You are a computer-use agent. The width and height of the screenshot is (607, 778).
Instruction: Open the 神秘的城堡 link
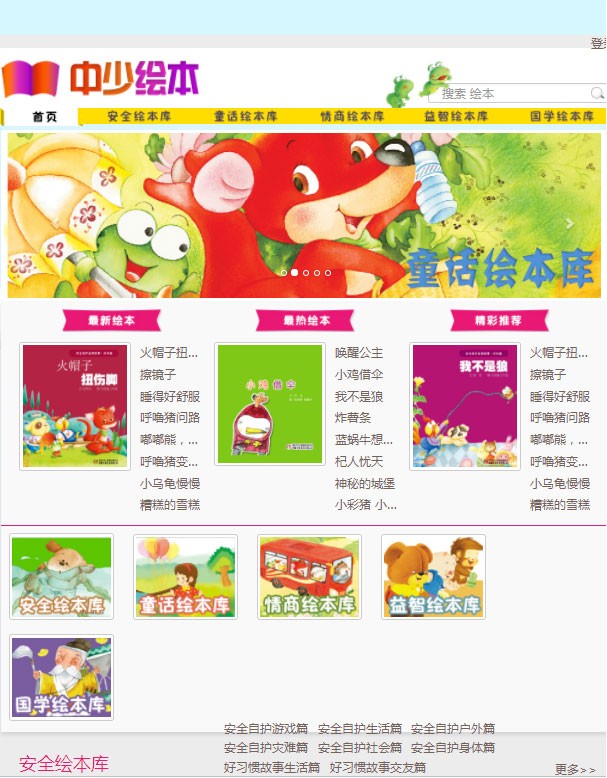tap(364, 483)
